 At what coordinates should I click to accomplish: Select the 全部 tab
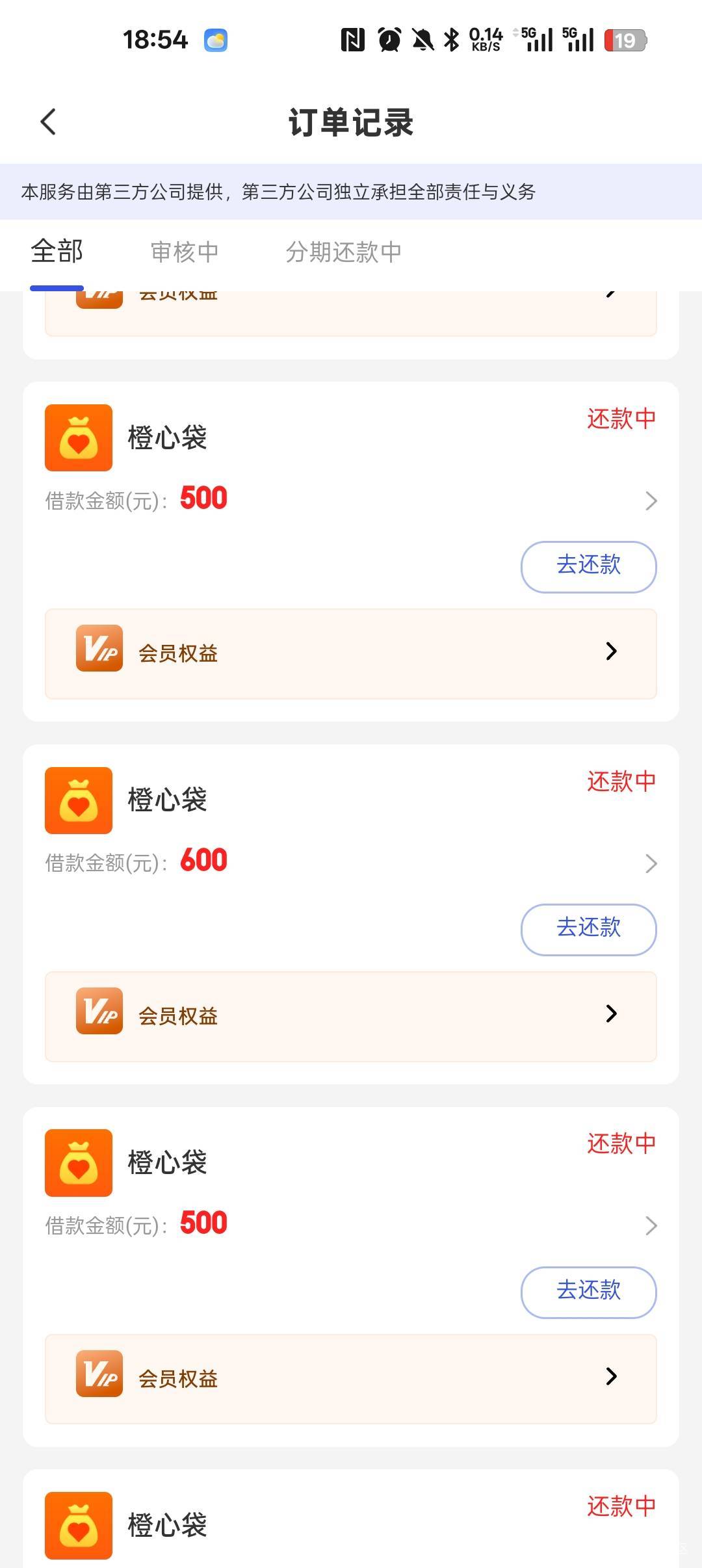[x=57, y=252]
